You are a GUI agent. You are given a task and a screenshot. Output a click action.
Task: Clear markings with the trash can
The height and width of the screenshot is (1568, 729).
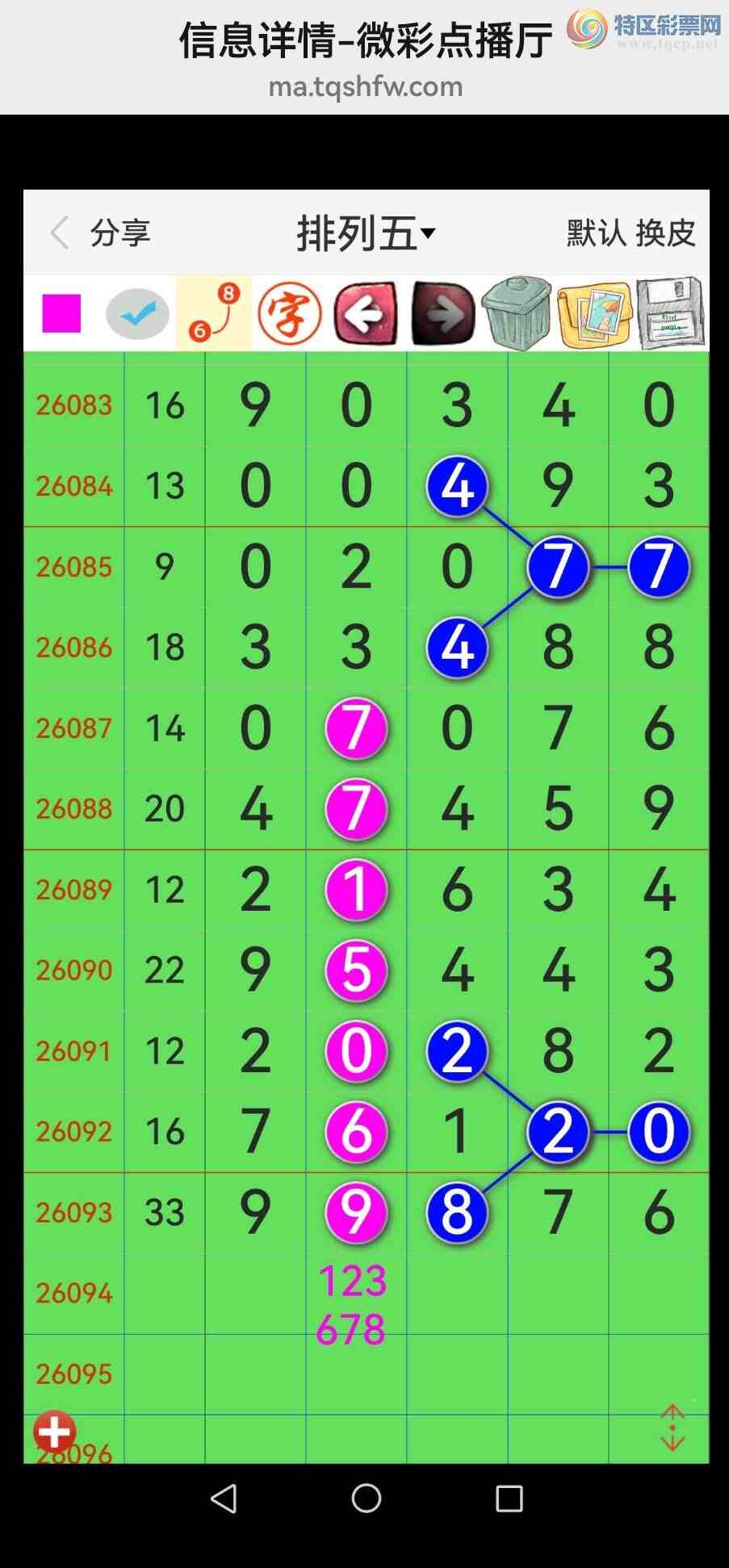(x=517, y=313)
